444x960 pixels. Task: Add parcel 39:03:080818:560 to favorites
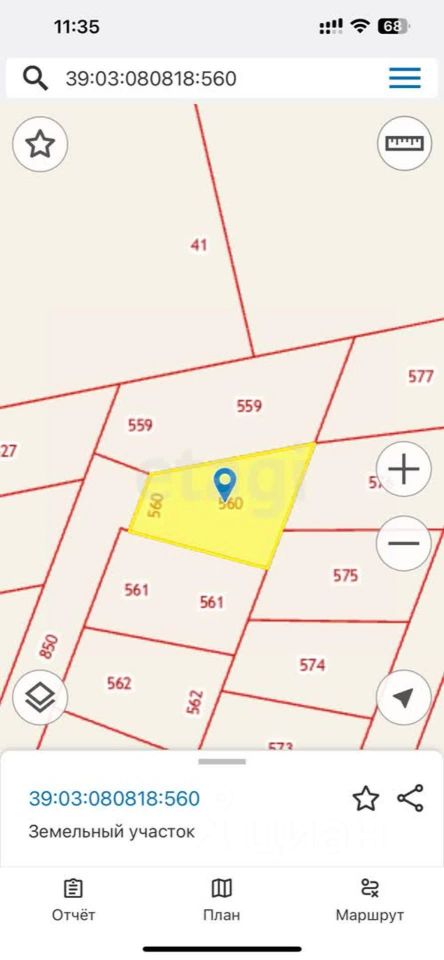tap(366, 799)
